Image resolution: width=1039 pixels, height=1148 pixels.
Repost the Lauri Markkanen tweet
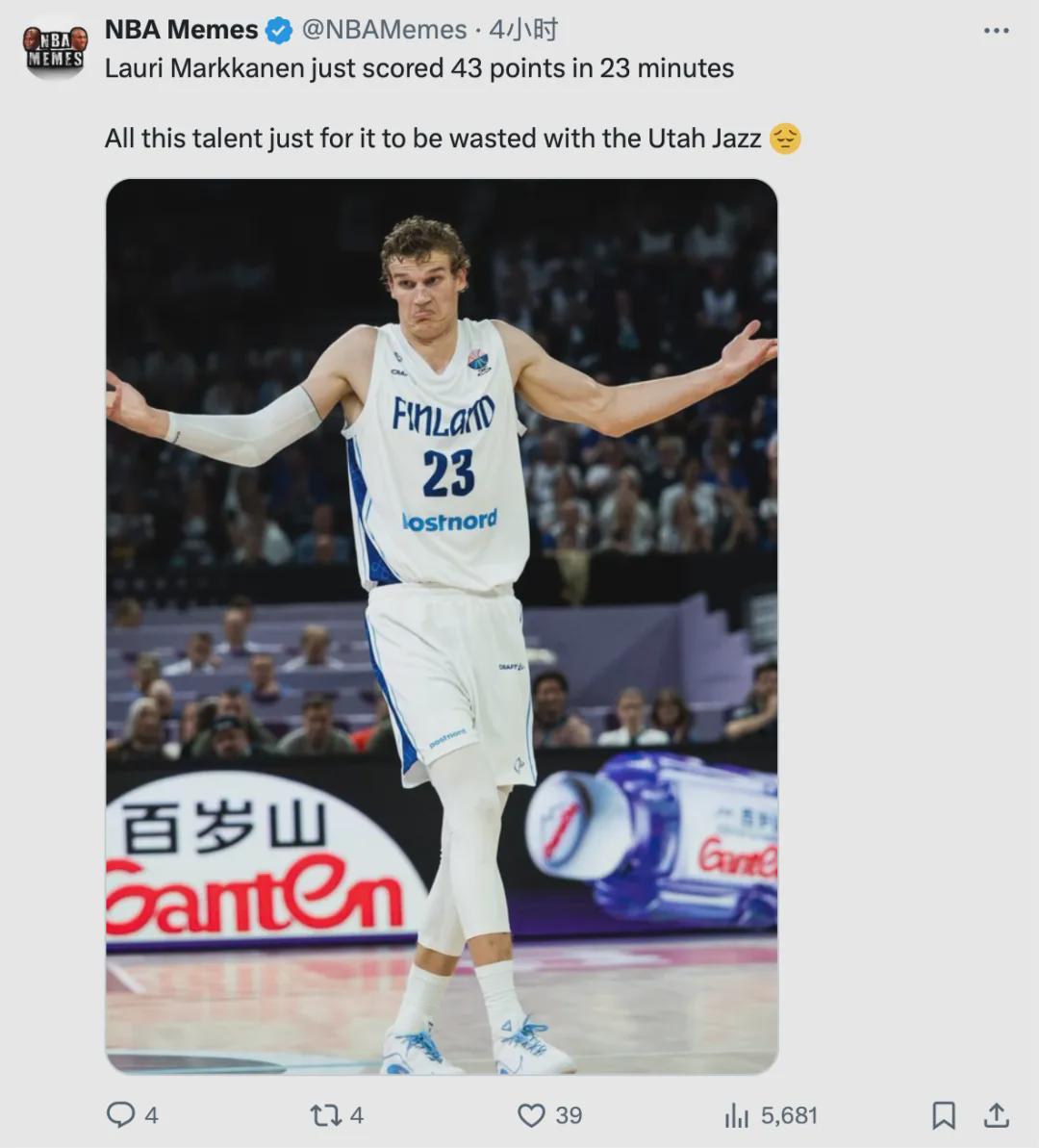tap(325, 1114)
